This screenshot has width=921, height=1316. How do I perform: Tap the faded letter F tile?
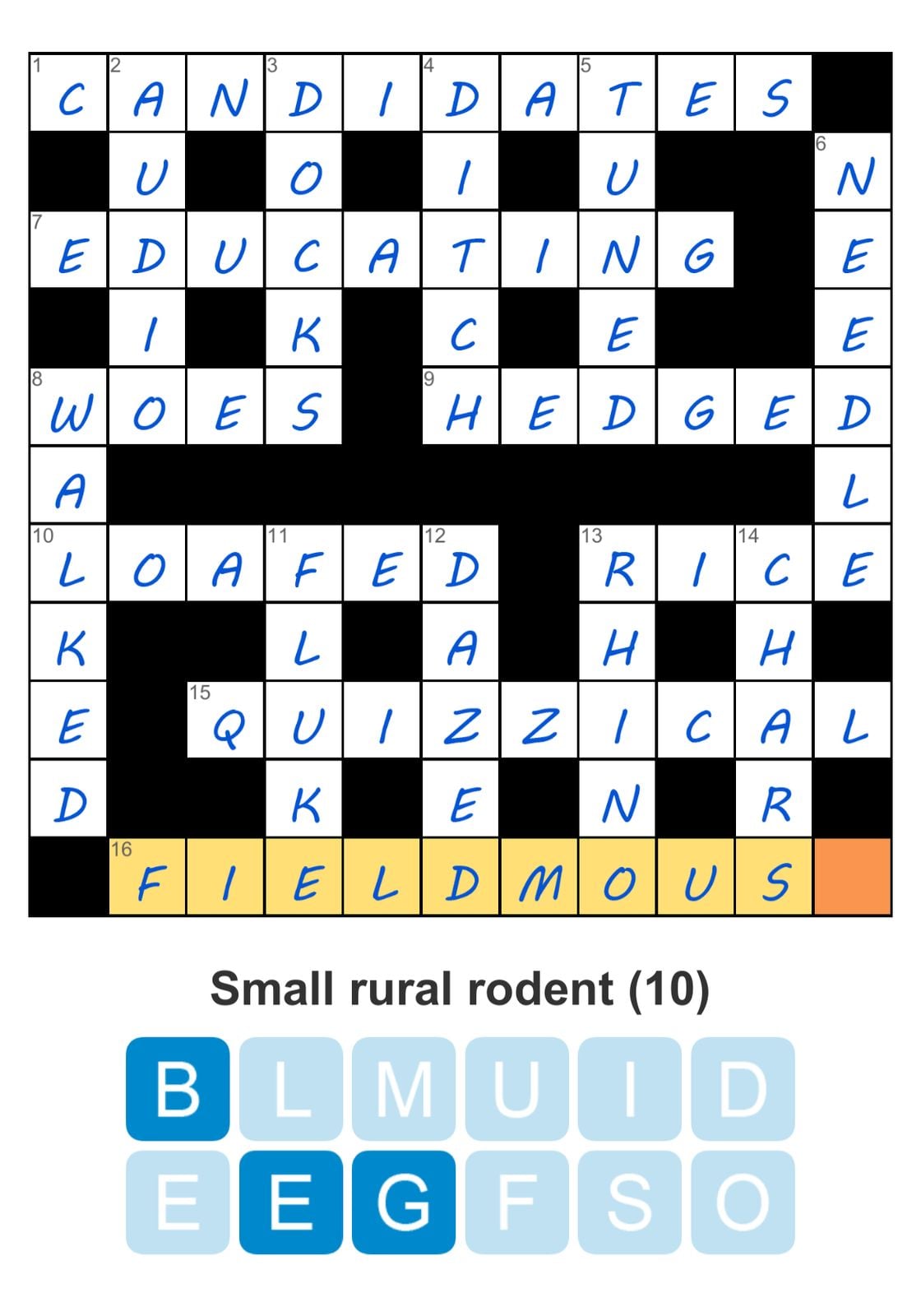(x=516, y=1202)
